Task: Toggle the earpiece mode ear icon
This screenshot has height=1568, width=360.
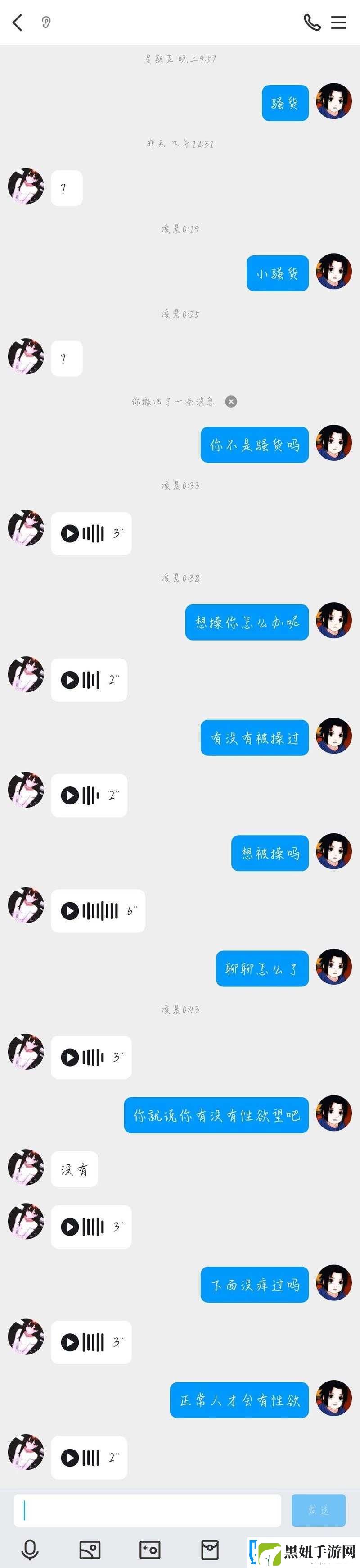Action: click(46, 23)
